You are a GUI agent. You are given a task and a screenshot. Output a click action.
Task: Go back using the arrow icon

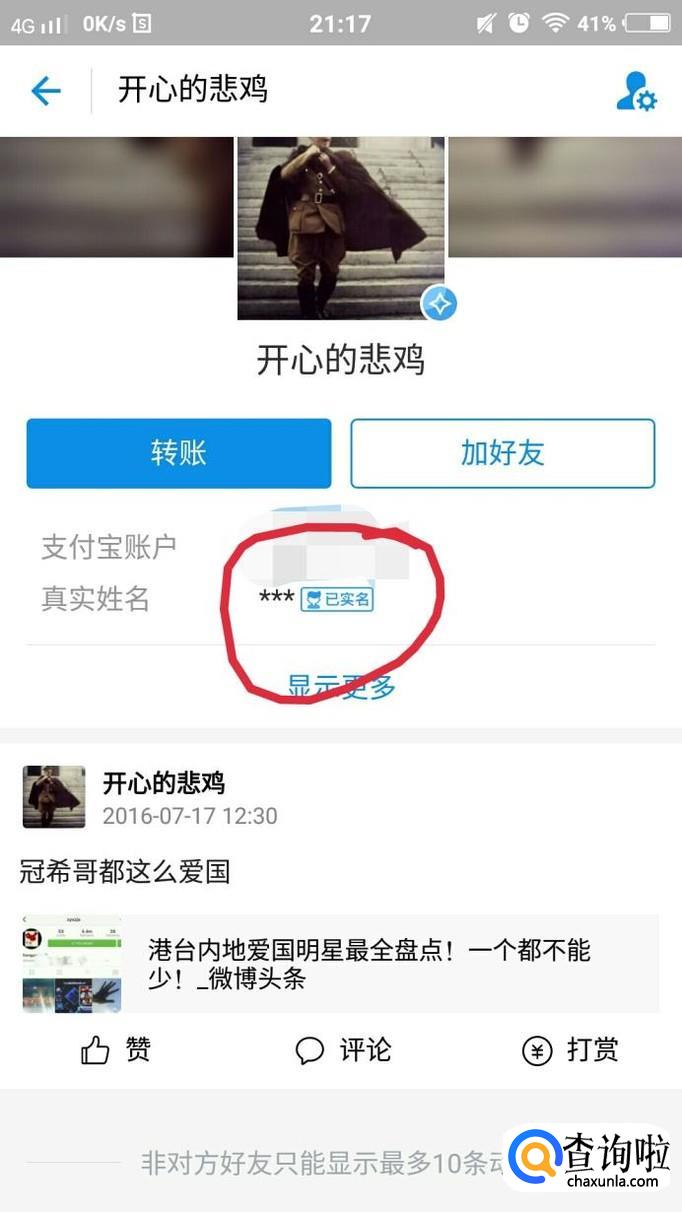46,91
